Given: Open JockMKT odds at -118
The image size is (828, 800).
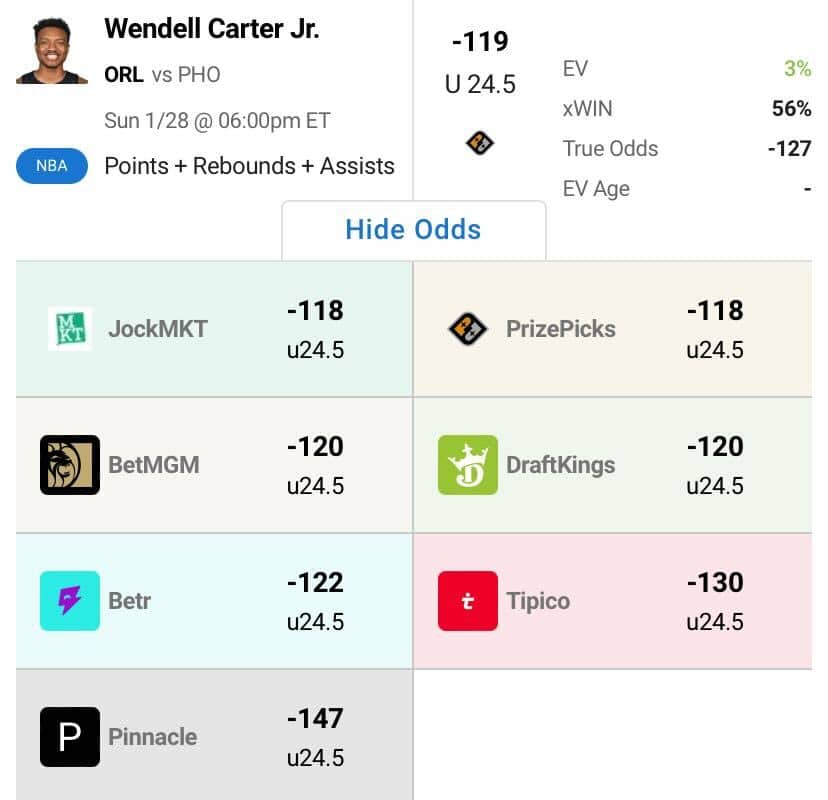Looking at the screenshot, I should (x=214, y=329).
